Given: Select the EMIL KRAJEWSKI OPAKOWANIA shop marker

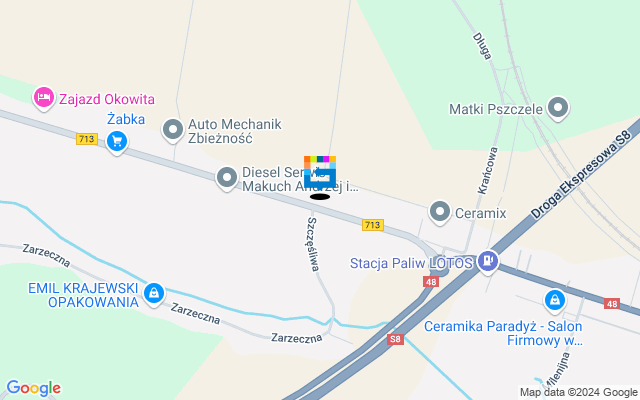Looking at the screenshot, I should [x=153, y=293].
